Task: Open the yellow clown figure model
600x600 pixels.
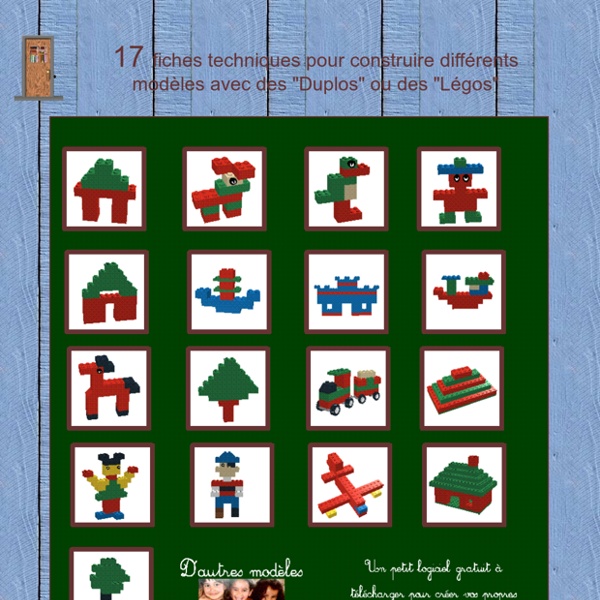Action: coord(112,485)
